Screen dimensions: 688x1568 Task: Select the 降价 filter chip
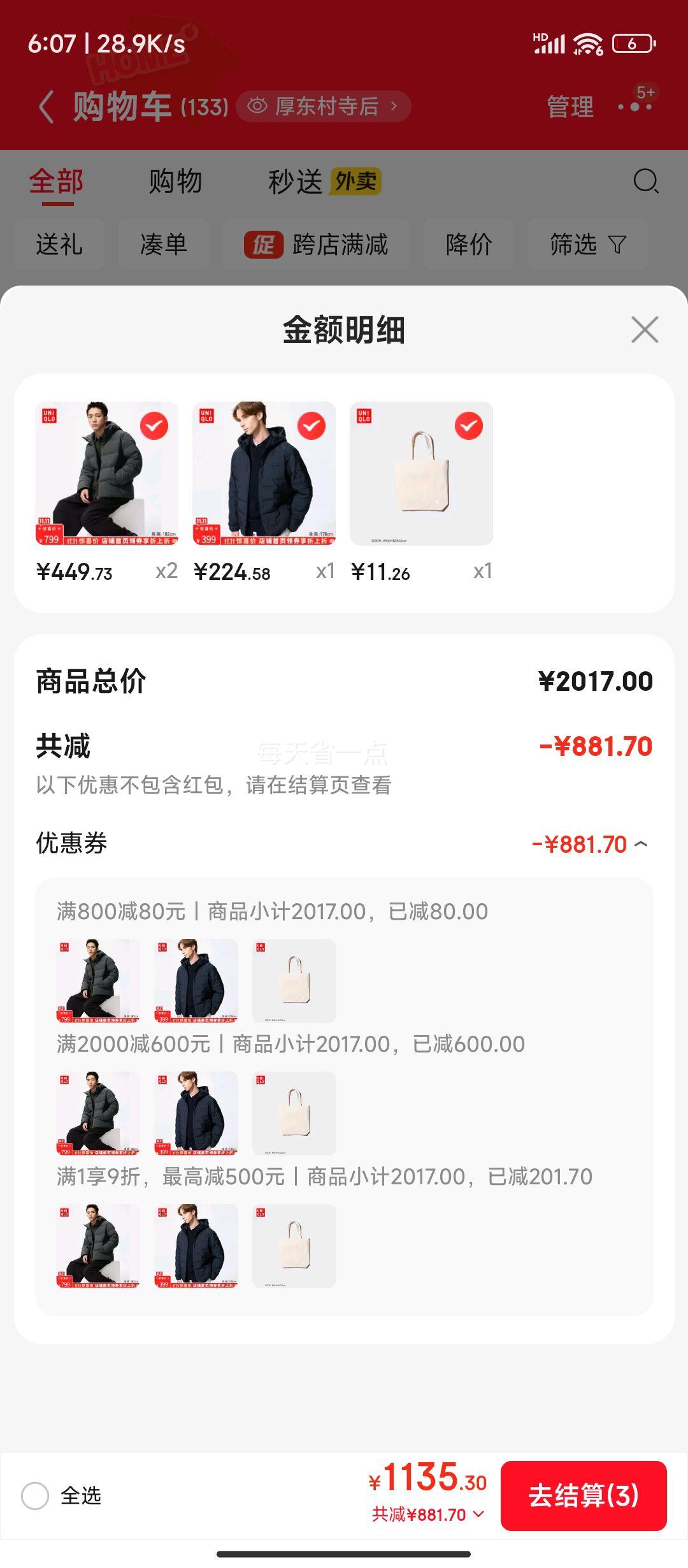click(469, 244)
